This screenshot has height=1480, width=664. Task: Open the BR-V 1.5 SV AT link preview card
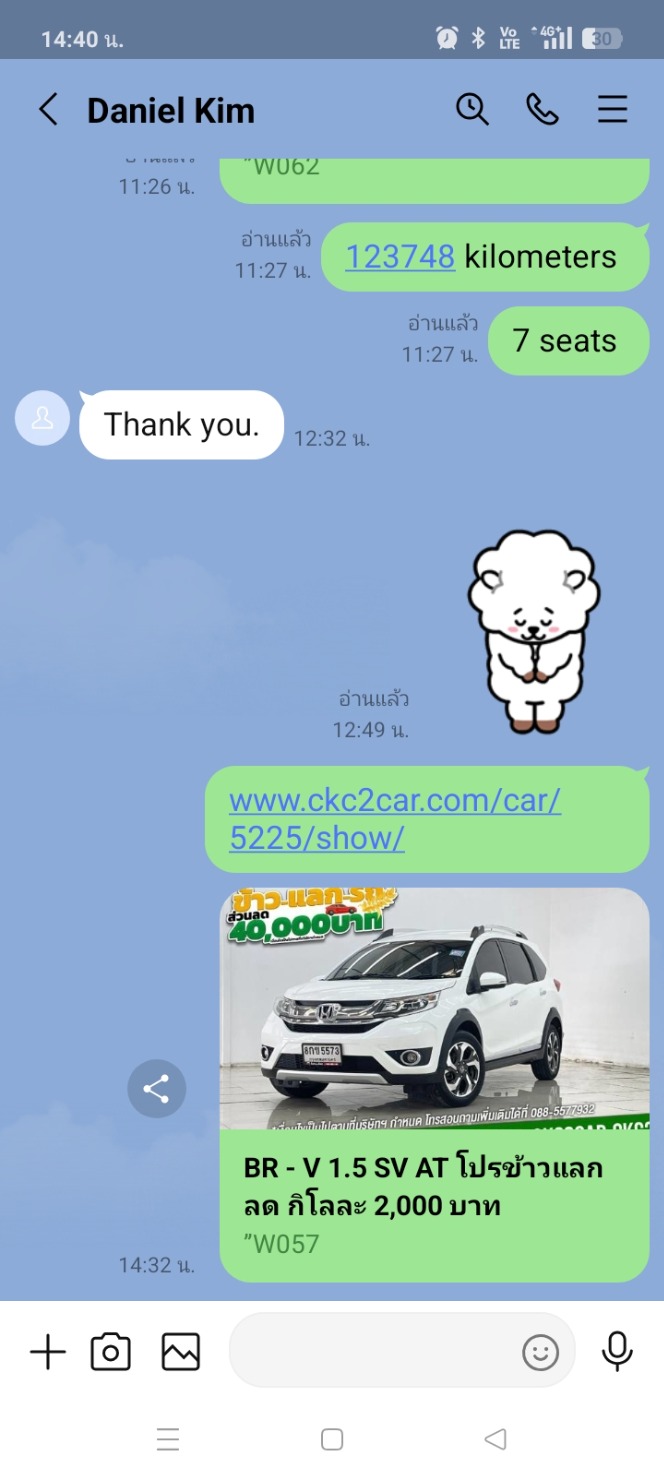coord(434,1084)
